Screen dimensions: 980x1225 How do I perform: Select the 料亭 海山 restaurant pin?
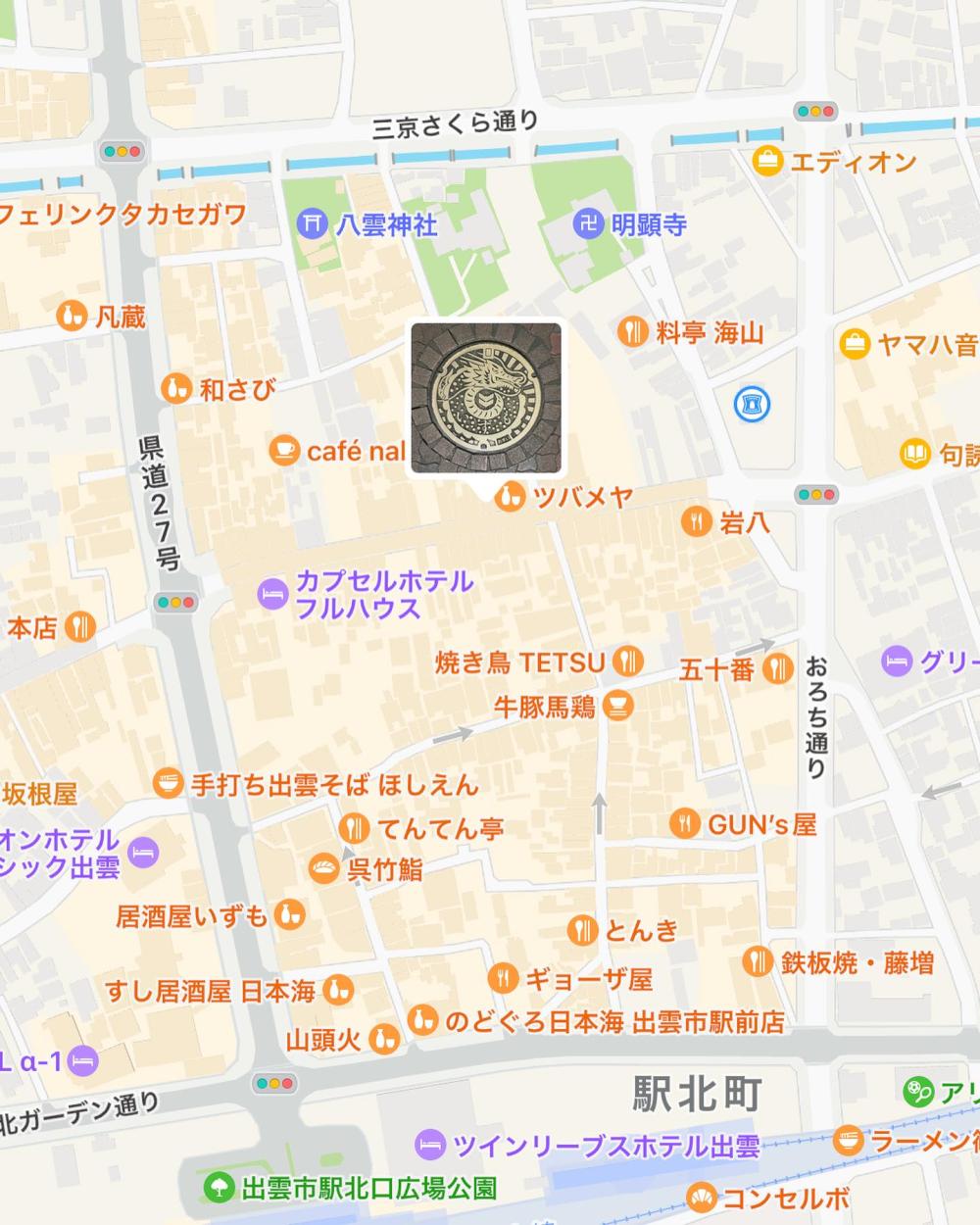coord(634,332)
